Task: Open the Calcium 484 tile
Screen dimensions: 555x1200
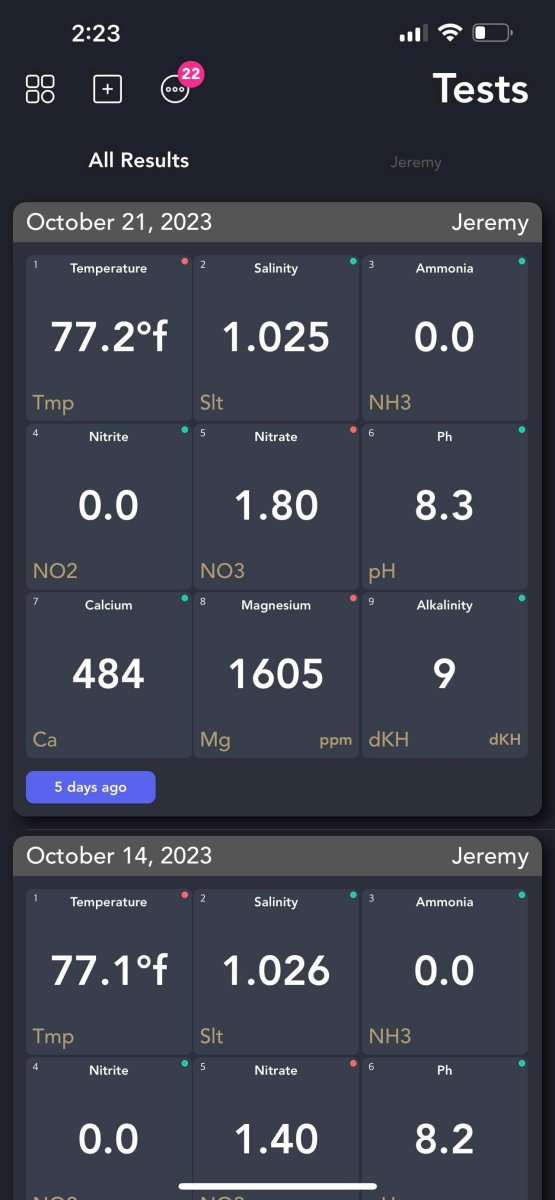Action: (x=108, y=674)
